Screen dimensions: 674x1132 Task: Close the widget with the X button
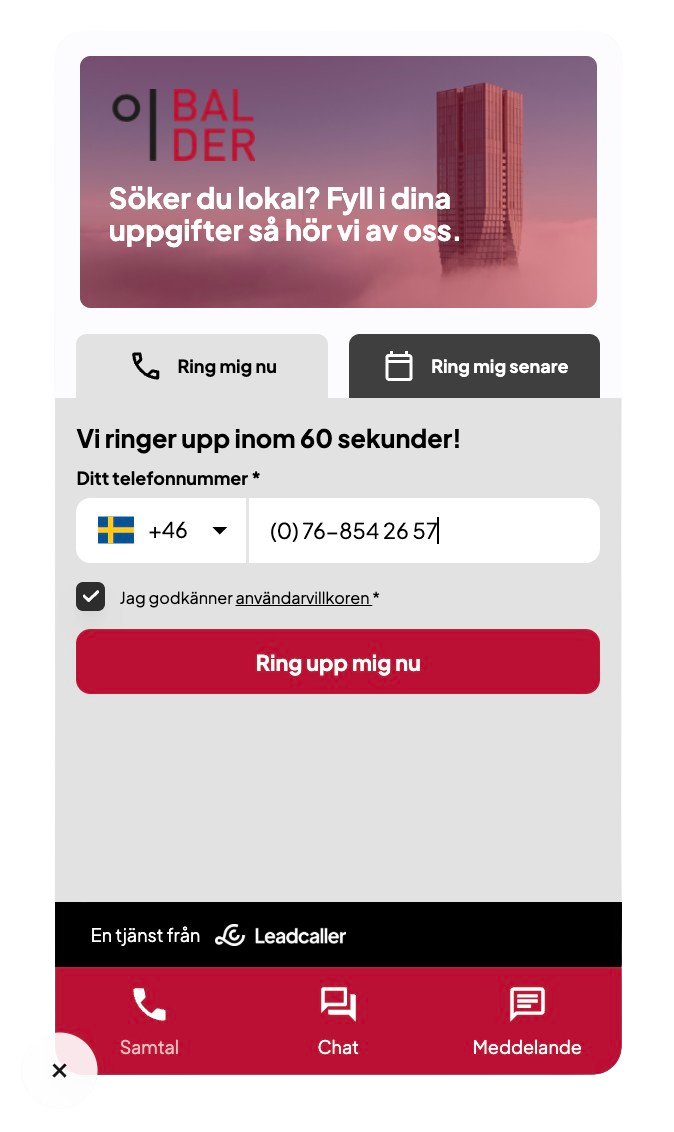point(59,1071)
